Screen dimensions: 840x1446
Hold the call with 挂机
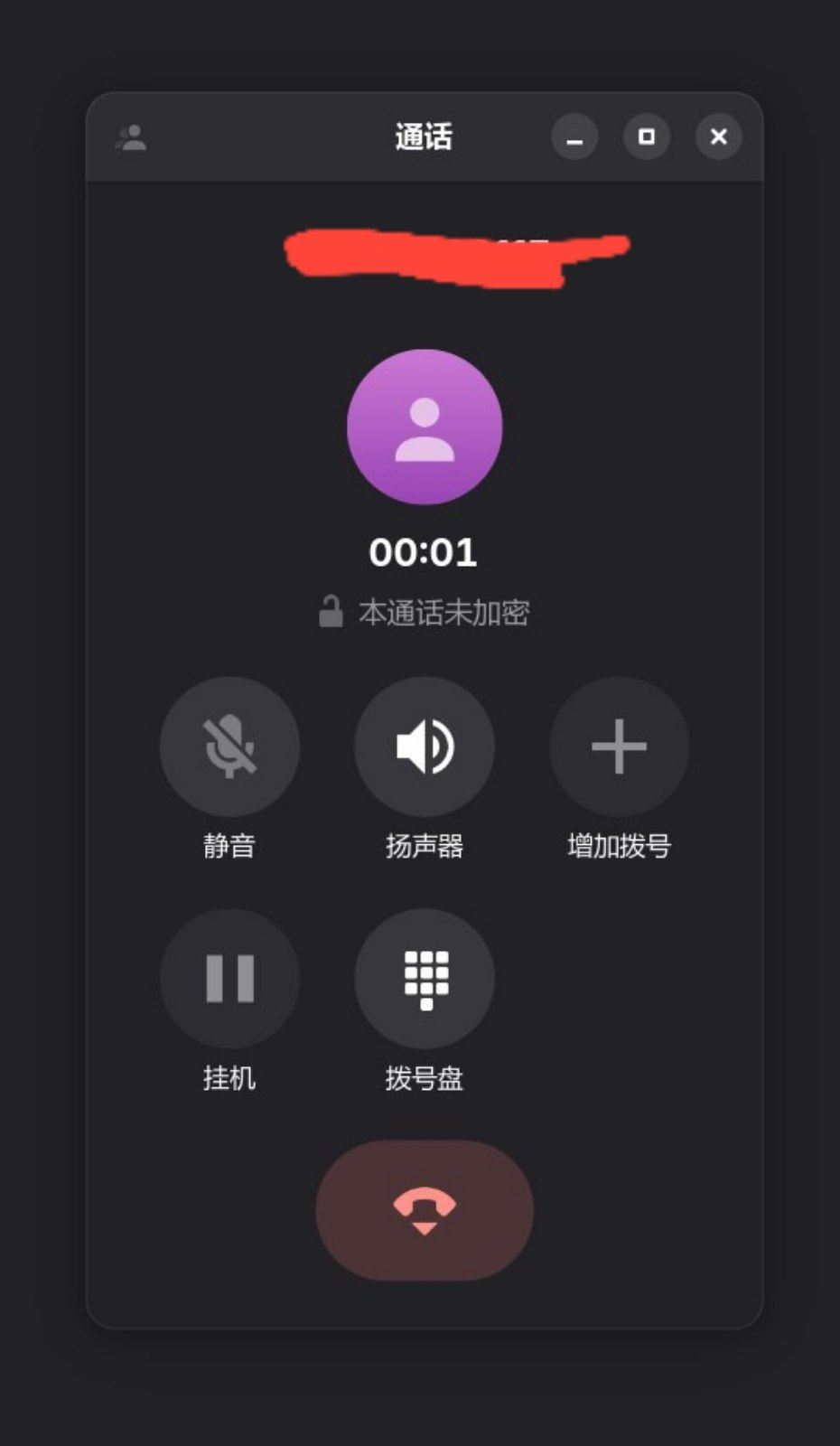[x=229, y=979]
